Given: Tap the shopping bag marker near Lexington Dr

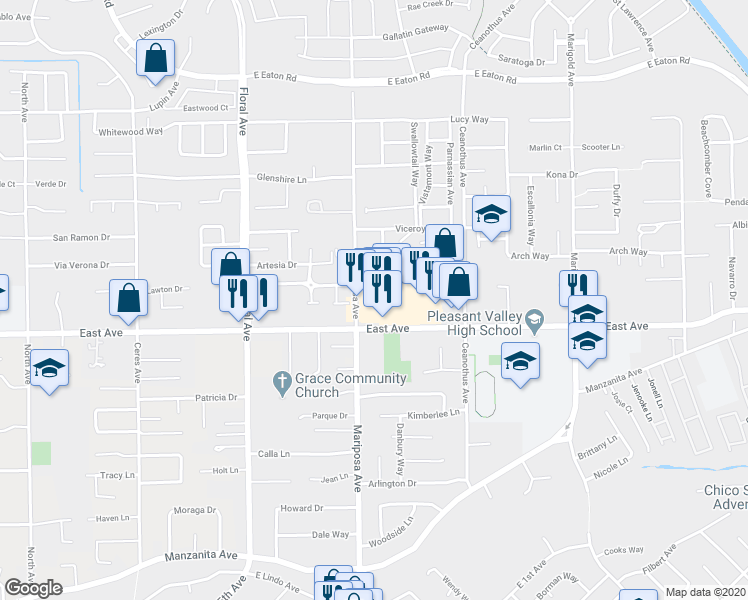Looking at the screenshot, I should [155, 59].
